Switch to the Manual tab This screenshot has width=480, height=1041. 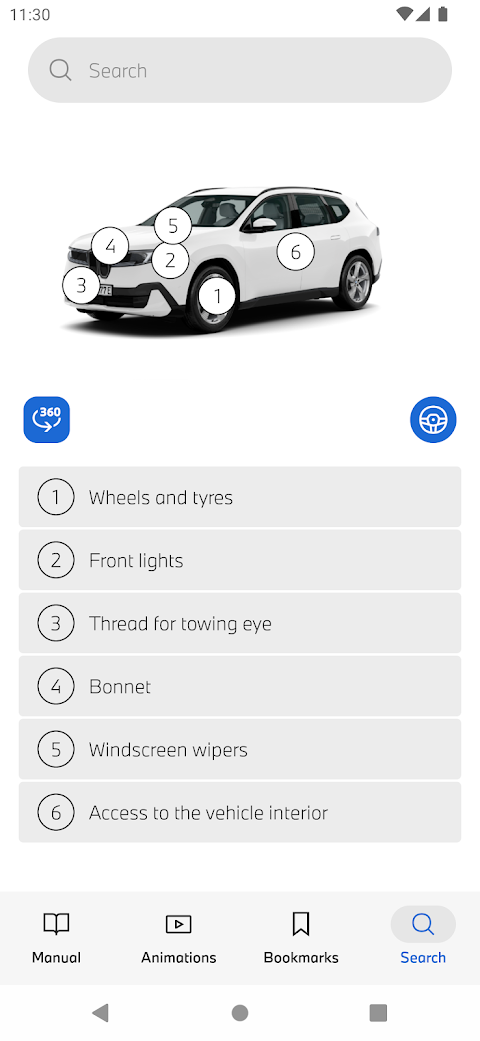pyautogui.click(x=56, y=937)
